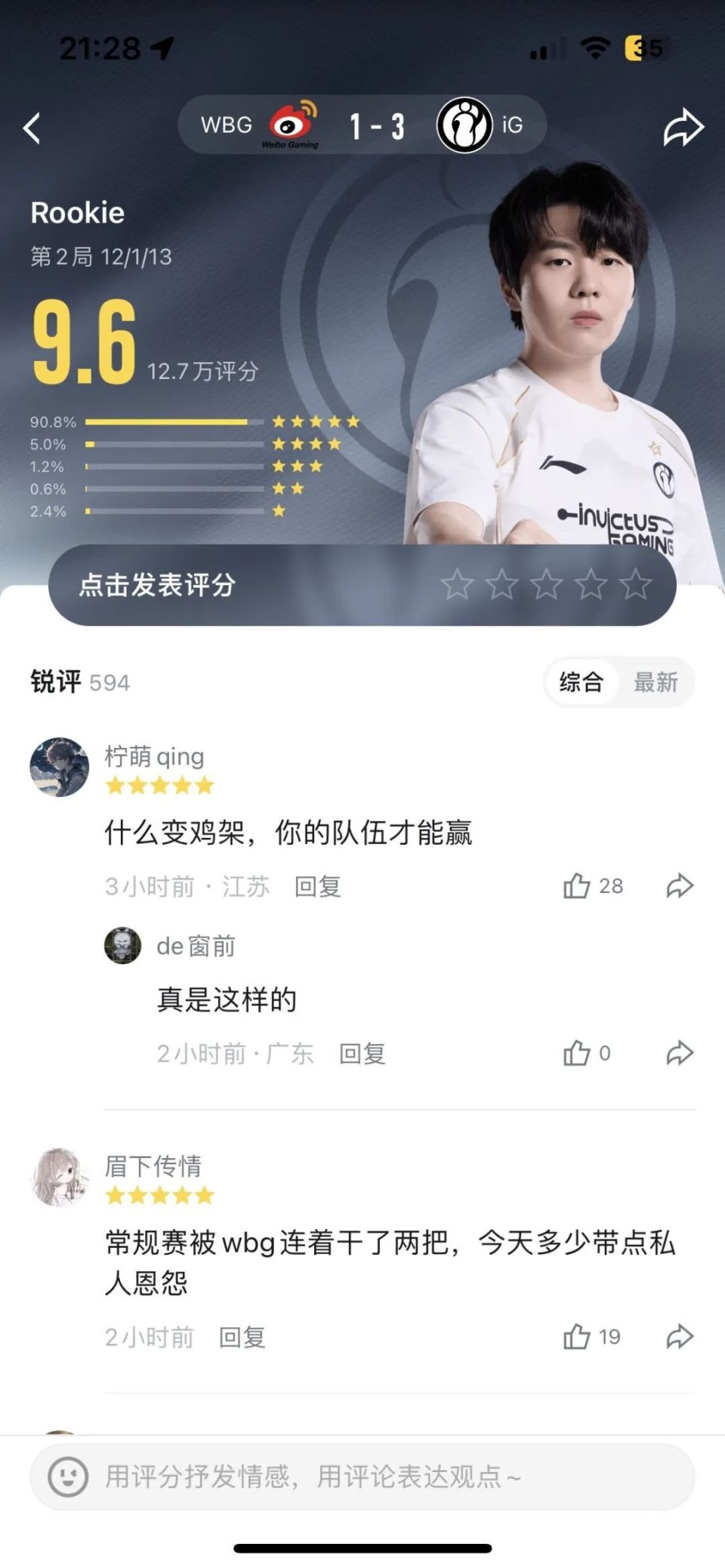Go back using the top-left arrow

click(32, 128)
